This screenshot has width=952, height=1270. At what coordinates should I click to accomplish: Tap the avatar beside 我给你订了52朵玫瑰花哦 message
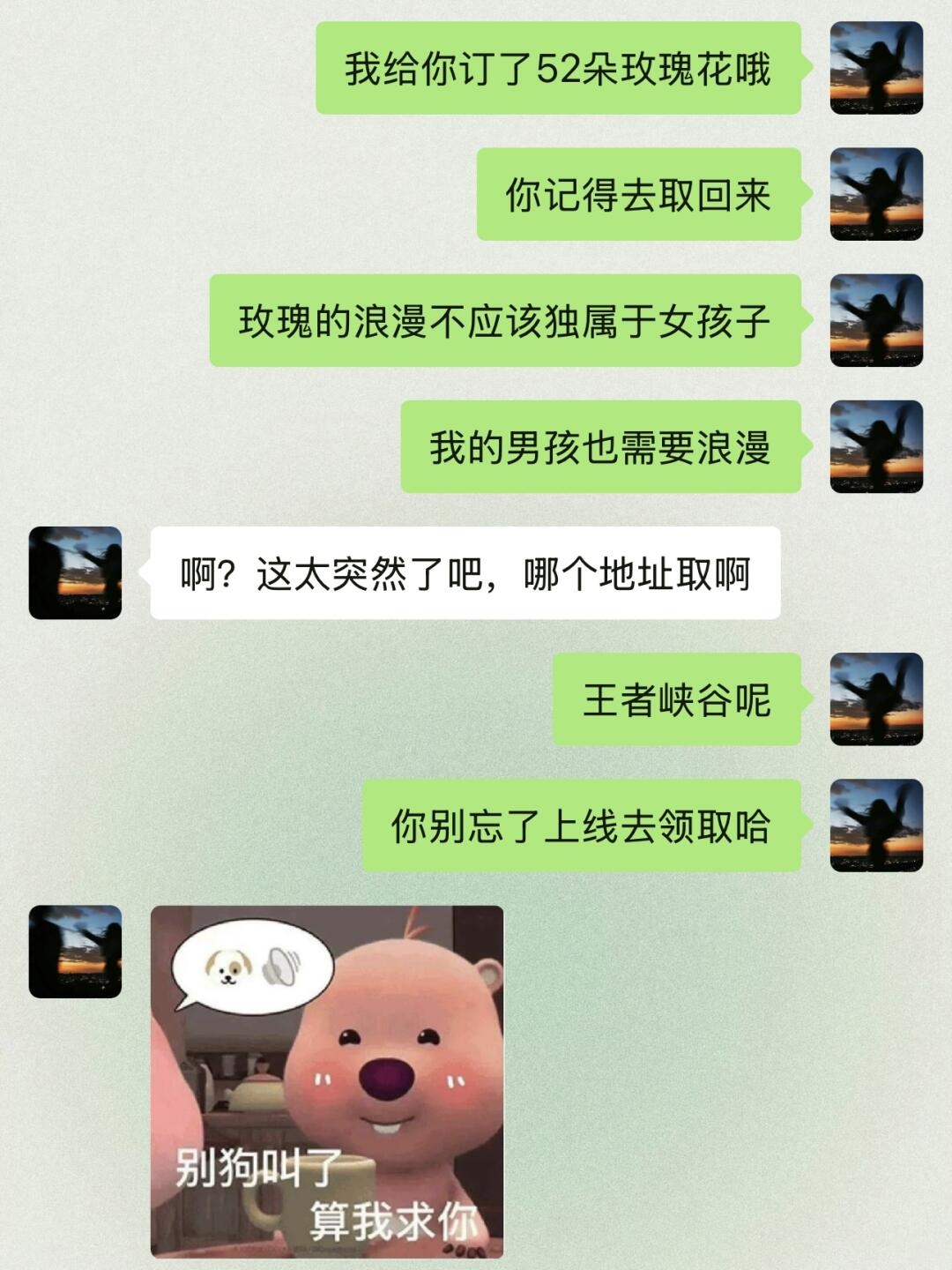[x=876, y=68]
